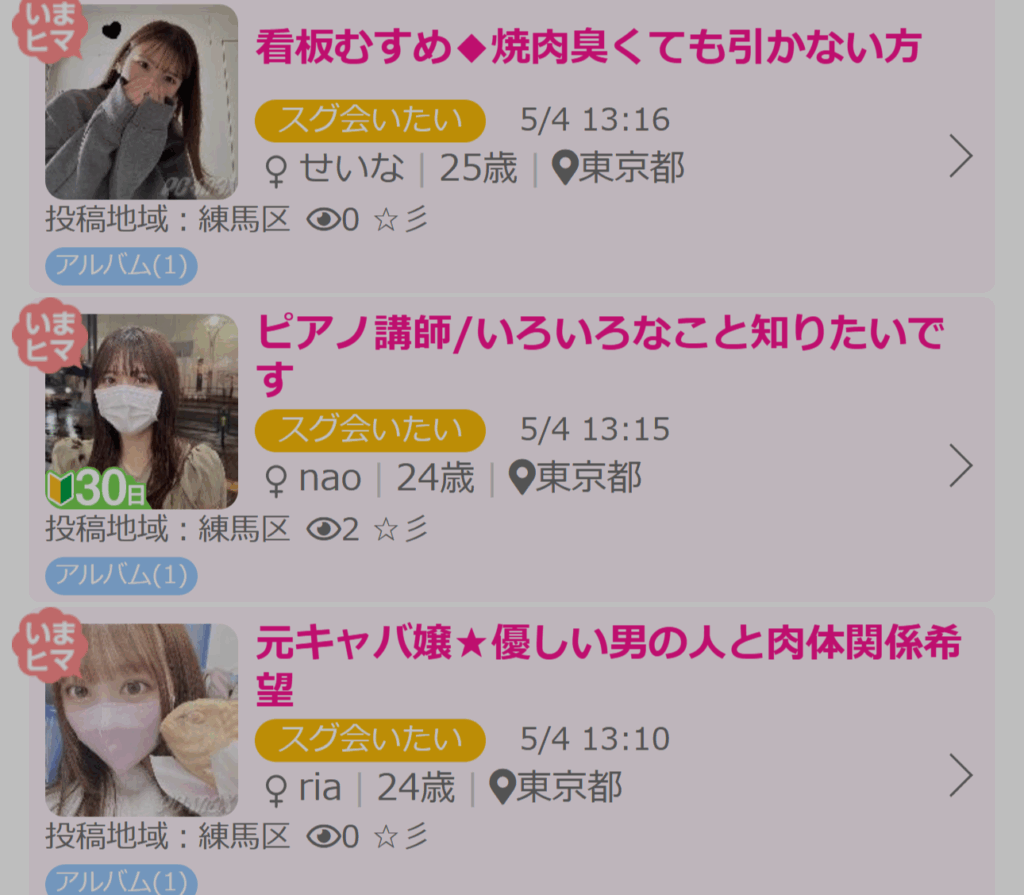Tap the chevron arrow on nao's row
Image resolution: width=1024 pixels, height=895 pixels.
click(960, 466)
